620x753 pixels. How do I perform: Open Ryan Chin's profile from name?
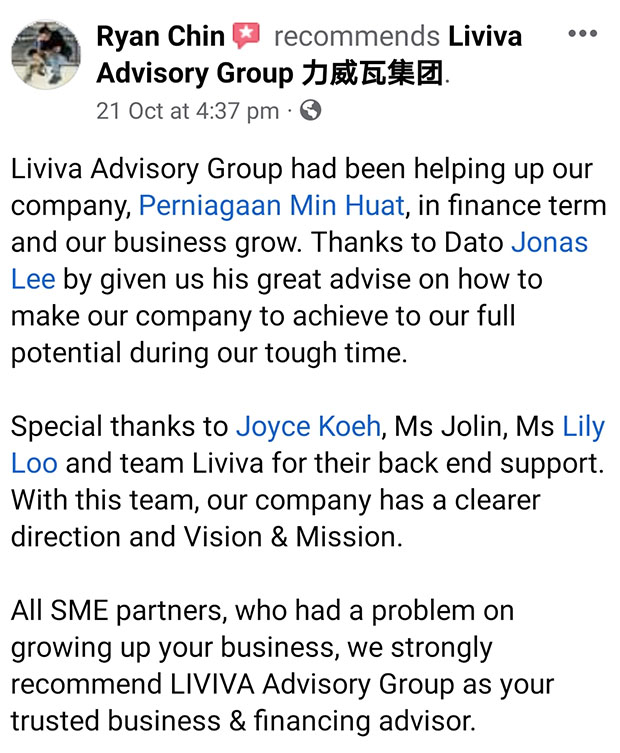(x=160, y=37)
